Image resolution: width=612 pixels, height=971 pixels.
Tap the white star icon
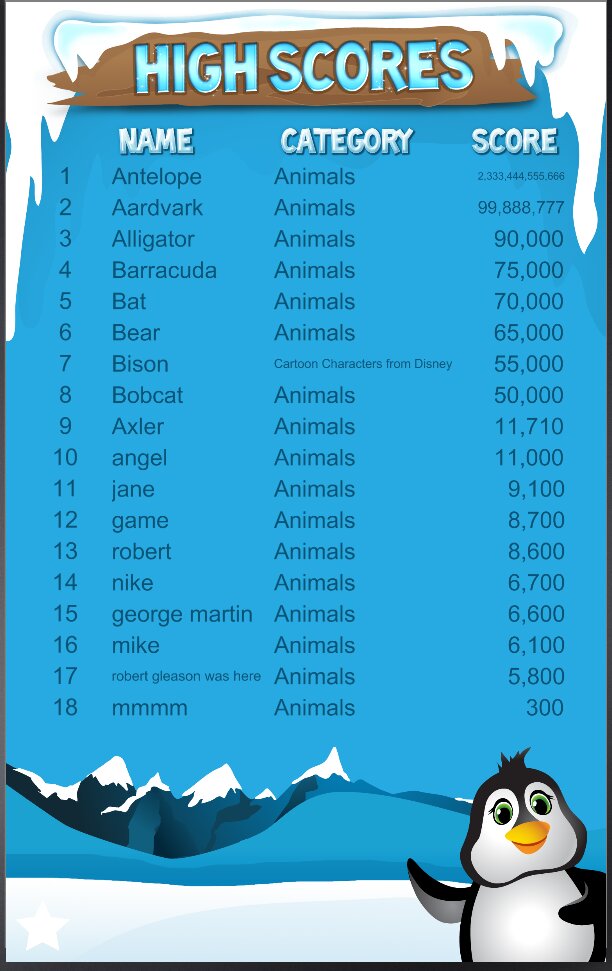point(42,926)
